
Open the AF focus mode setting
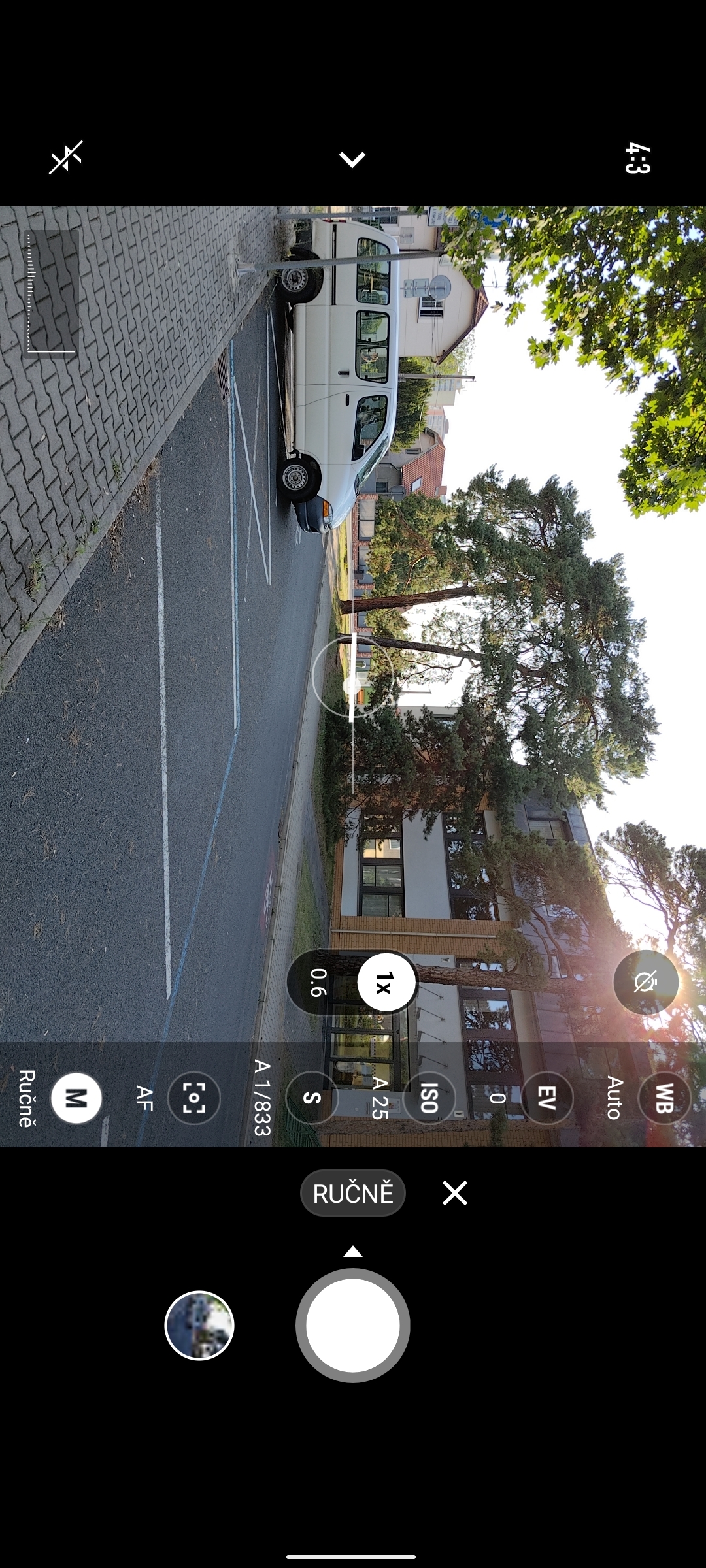(x=193, y=1098)
